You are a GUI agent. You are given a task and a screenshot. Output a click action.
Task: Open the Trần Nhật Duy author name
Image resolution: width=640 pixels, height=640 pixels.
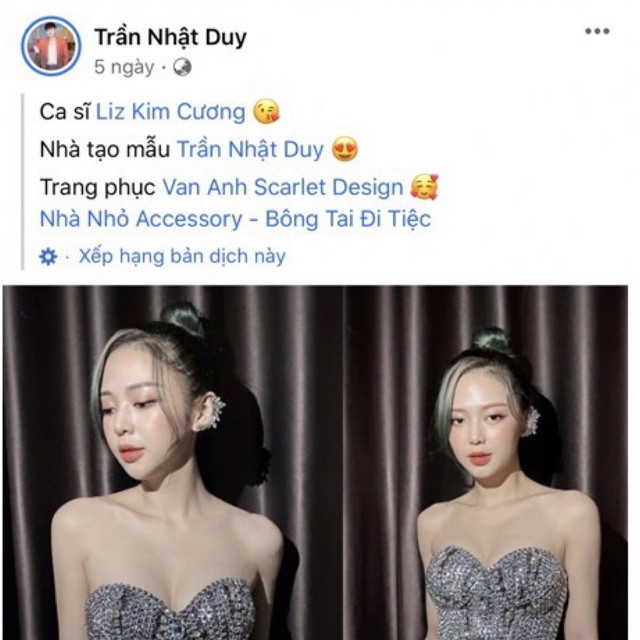pos(170,38)
